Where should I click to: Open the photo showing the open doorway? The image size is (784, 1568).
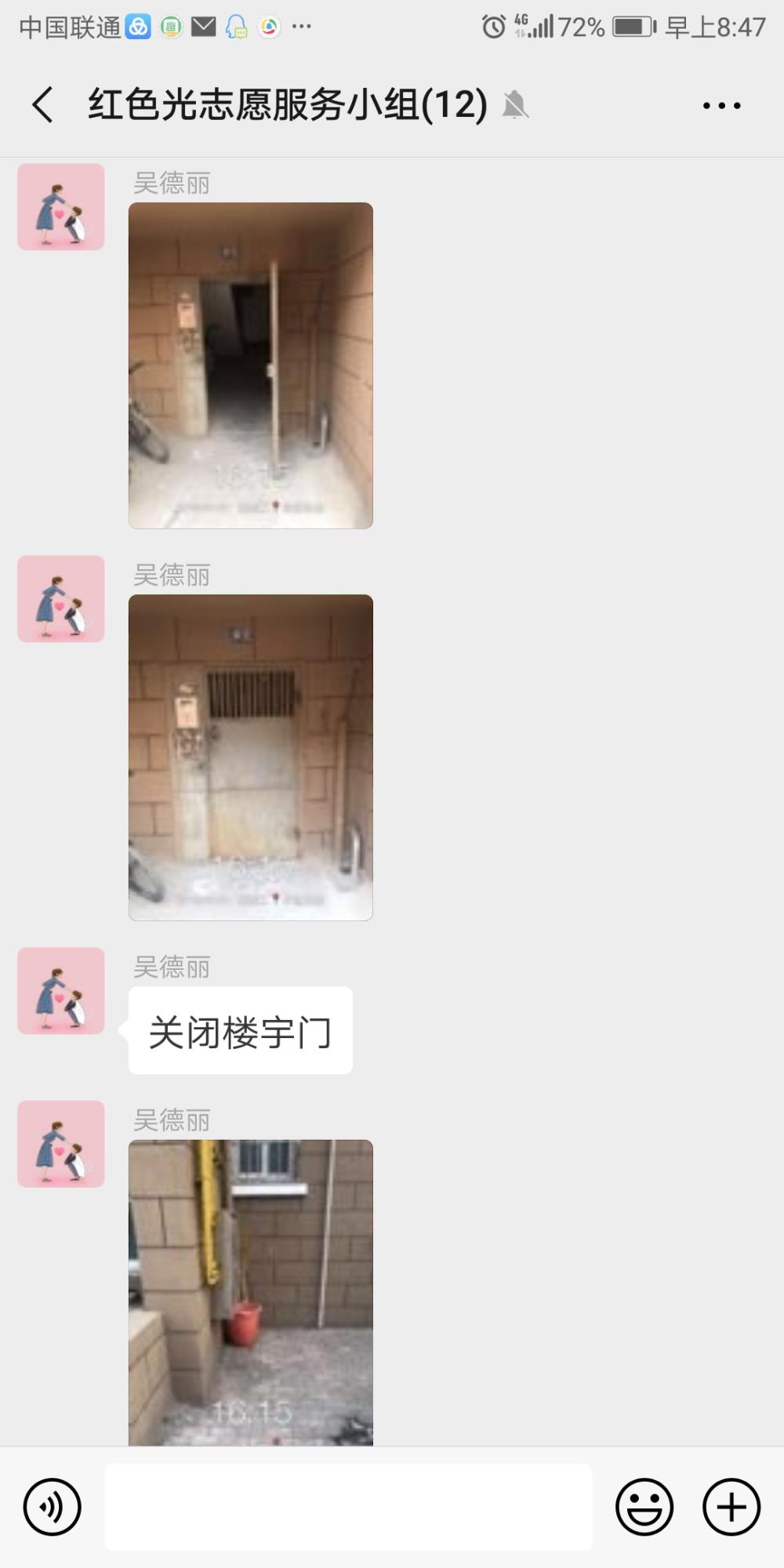coord(251,365)
